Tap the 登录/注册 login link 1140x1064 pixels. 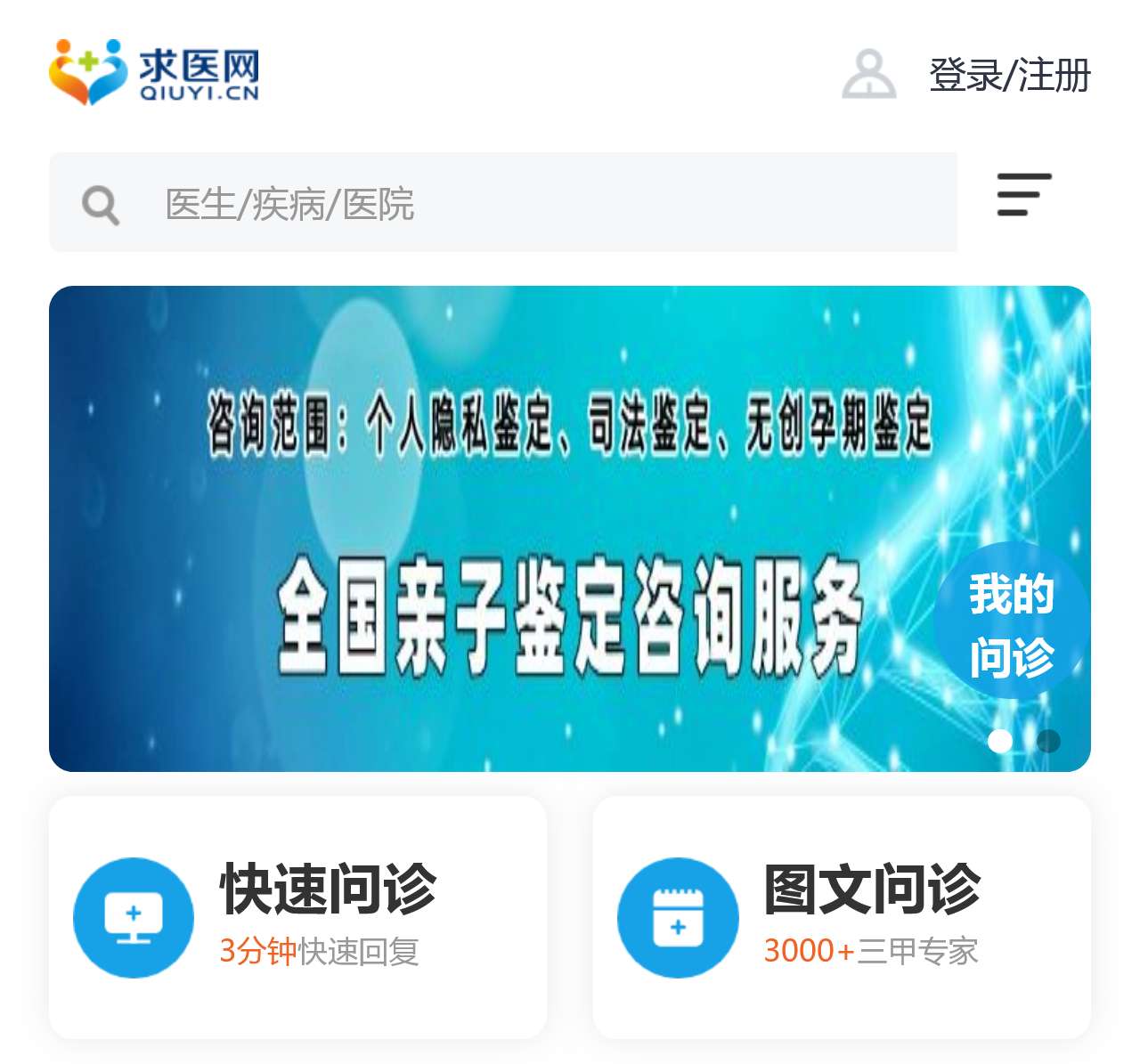1009,75
